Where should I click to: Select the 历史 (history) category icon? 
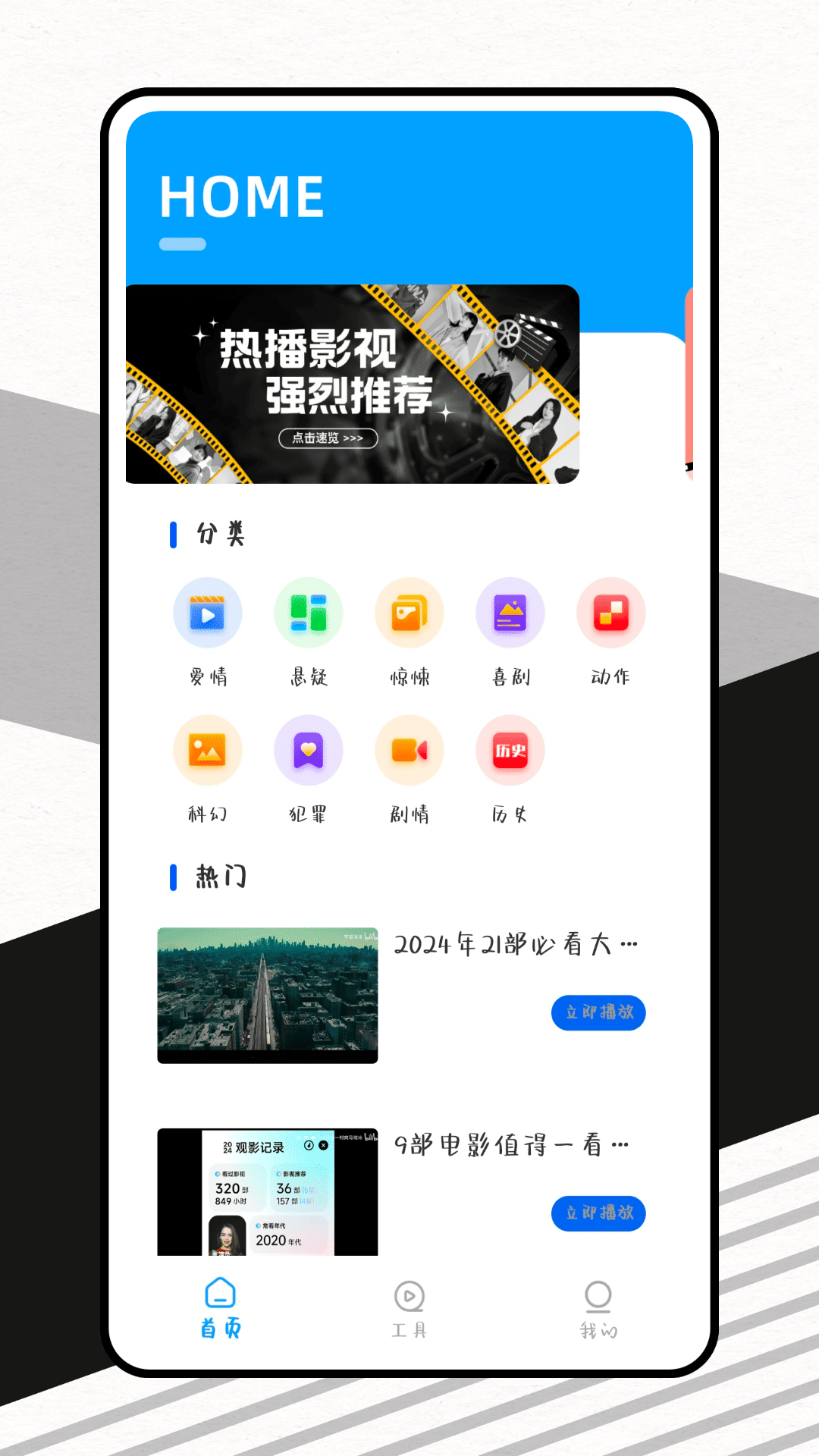510,749
